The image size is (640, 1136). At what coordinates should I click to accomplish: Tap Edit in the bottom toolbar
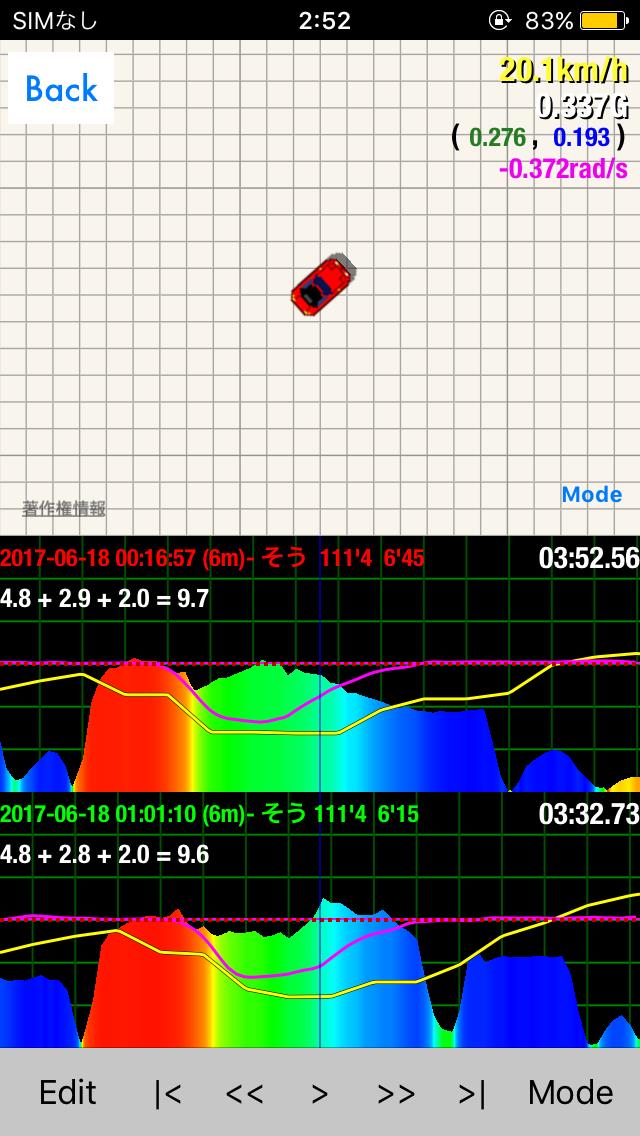(x=67, y=1092)
